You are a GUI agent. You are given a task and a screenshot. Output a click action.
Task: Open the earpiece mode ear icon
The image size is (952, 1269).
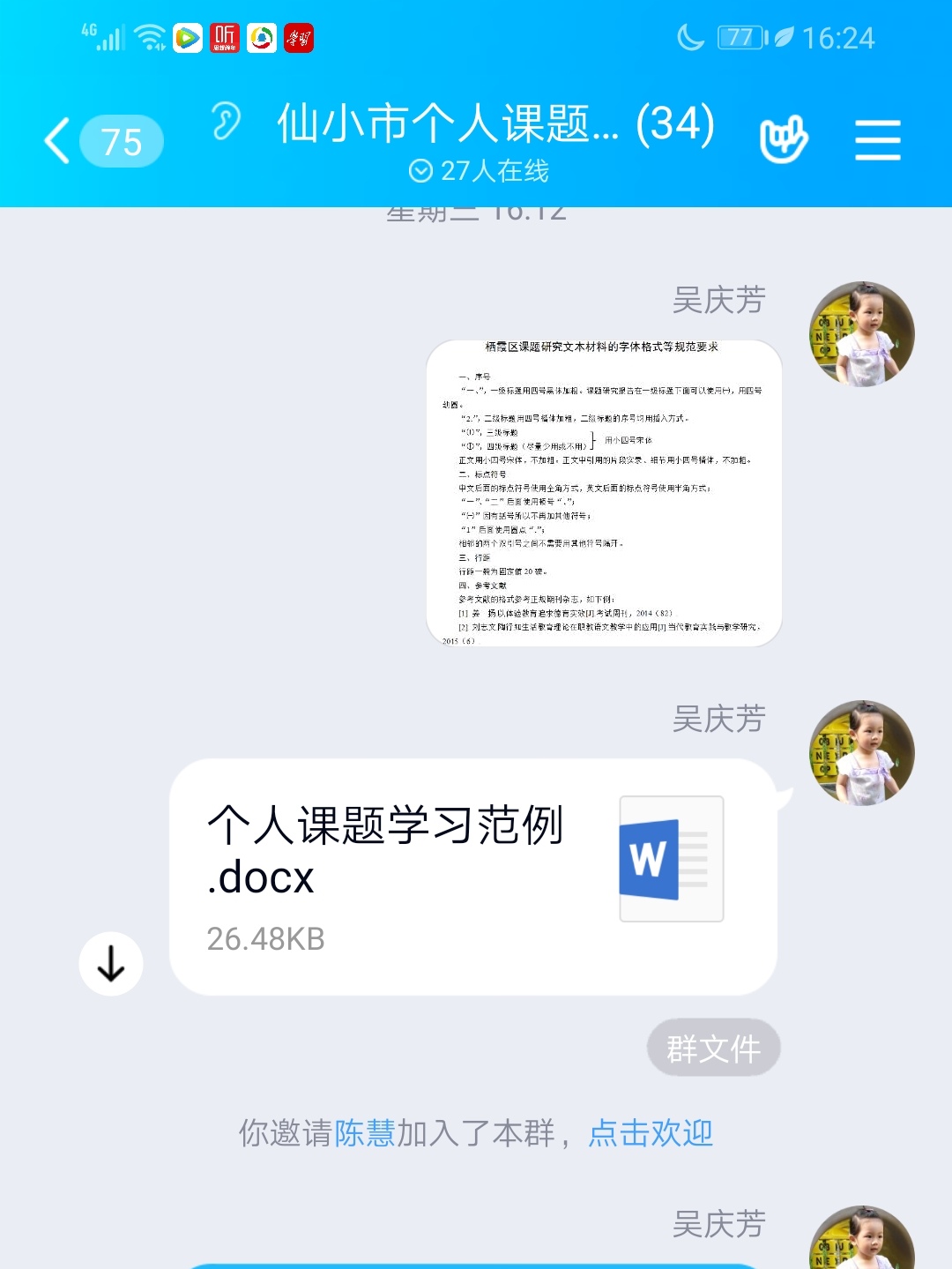226,122
